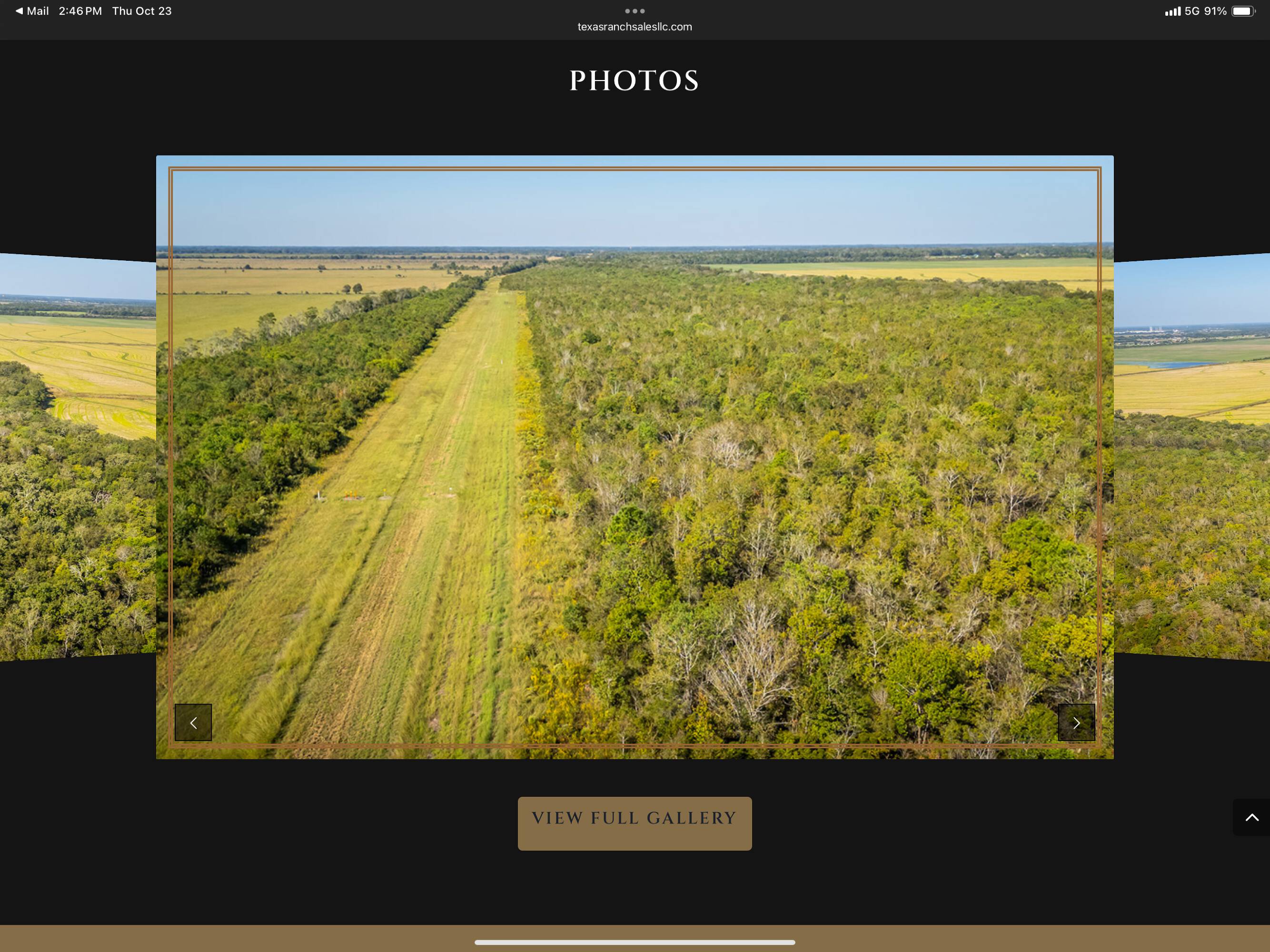Return to the Mail app
Viewport: 1270px width, 952px height.
(32, 11)
